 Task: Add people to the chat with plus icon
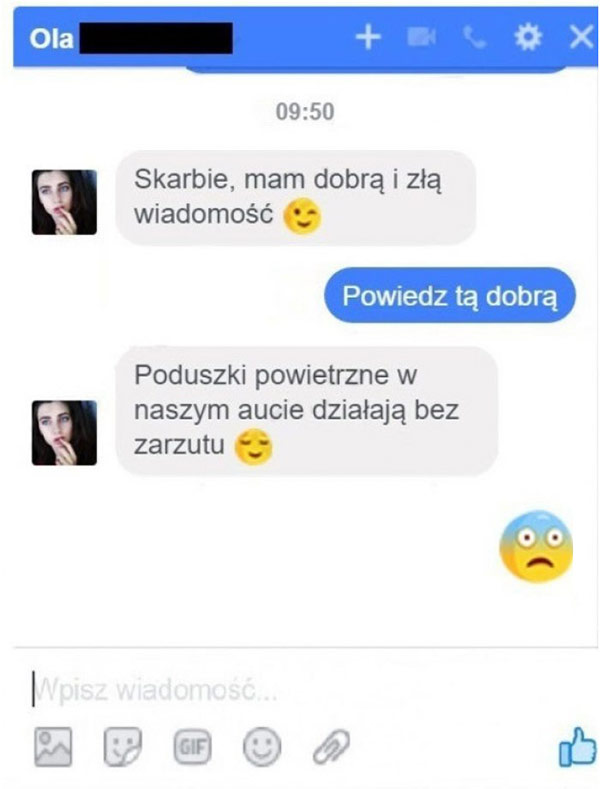point(369,38)
